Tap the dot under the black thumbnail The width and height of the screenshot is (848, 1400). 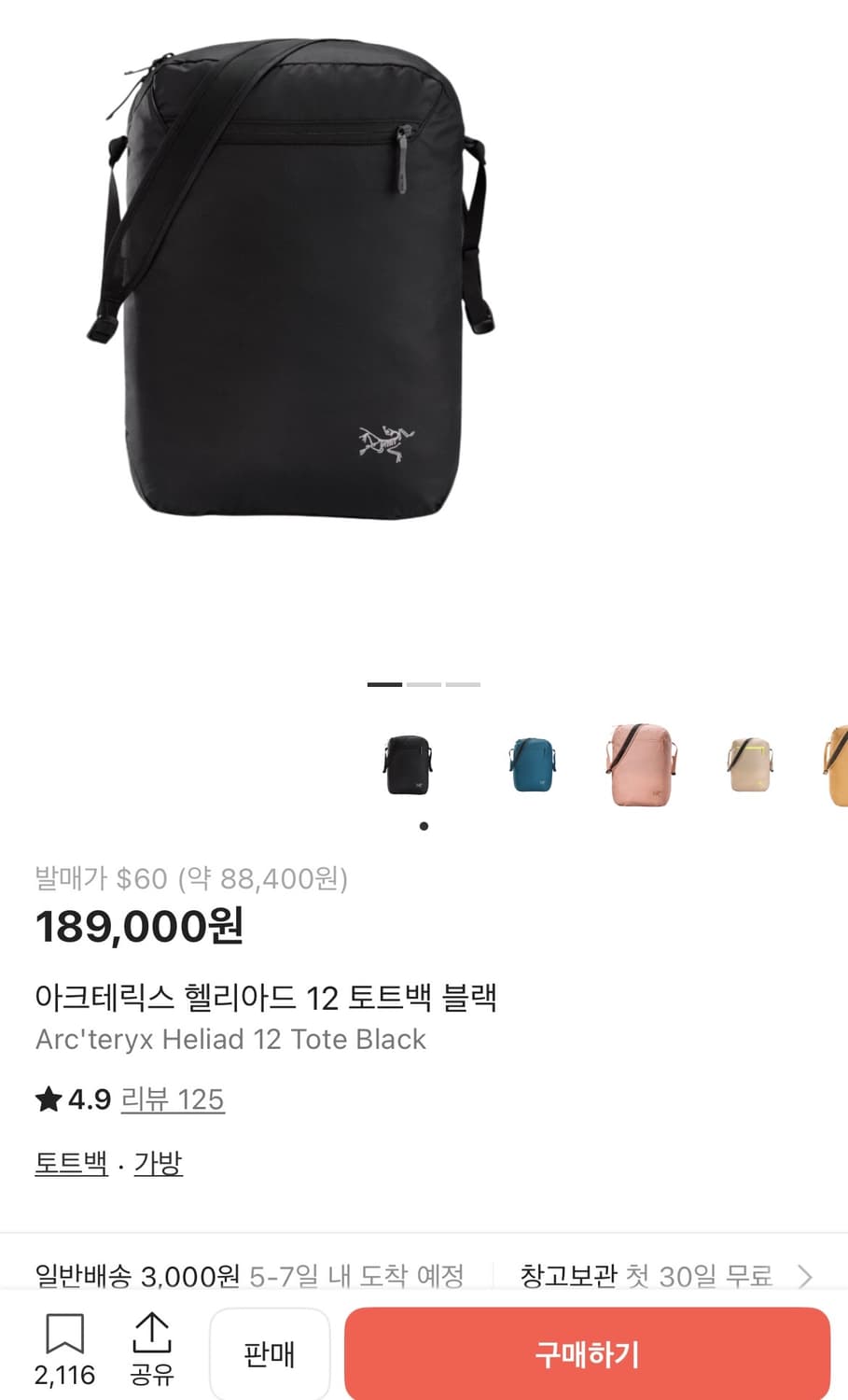point(423,825)
